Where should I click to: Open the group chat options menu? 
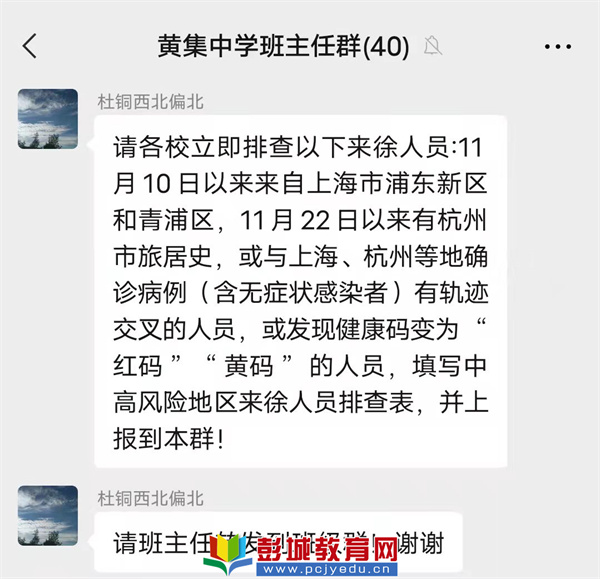(557, 47)
